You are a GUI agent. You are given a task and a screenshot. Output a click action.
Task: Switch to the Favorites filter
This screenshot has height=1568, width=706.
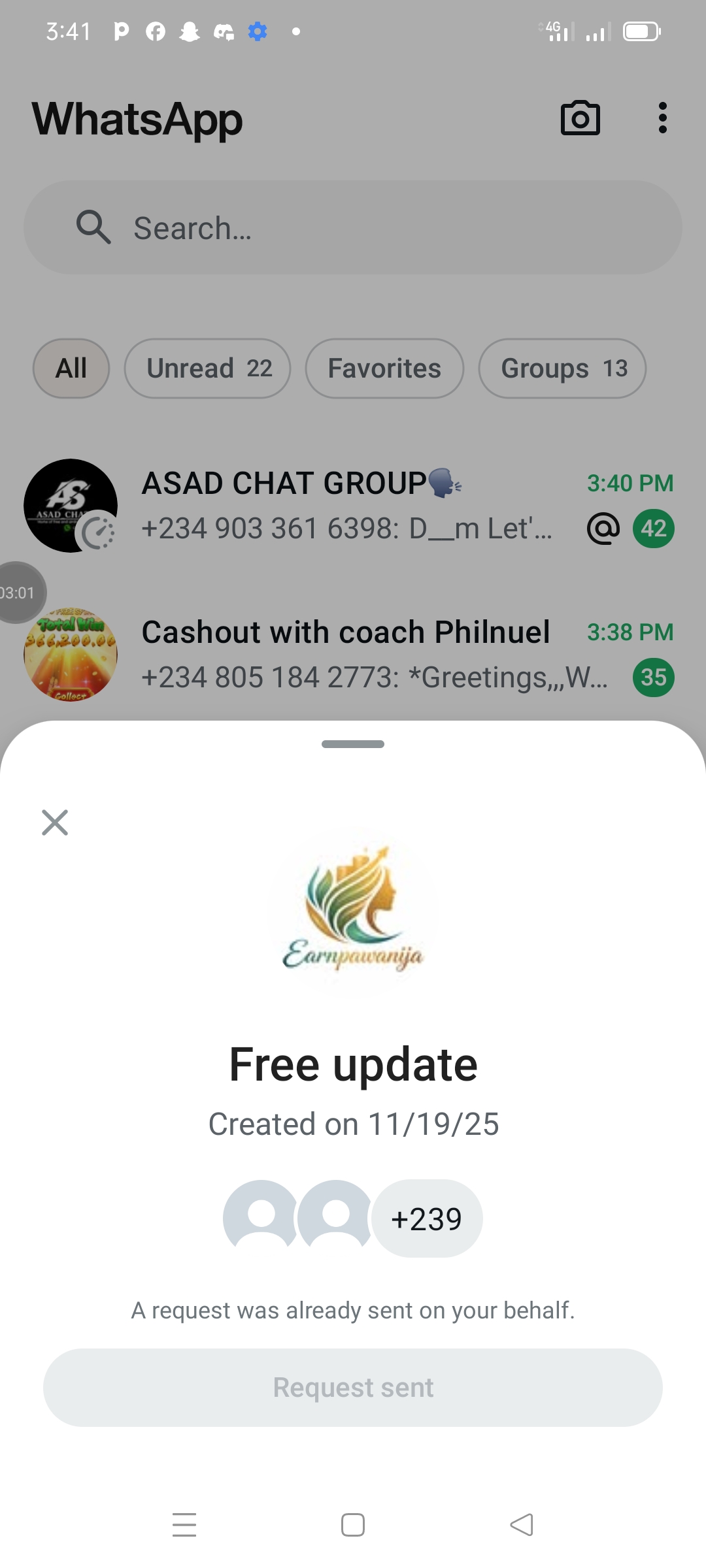point(384,368)
